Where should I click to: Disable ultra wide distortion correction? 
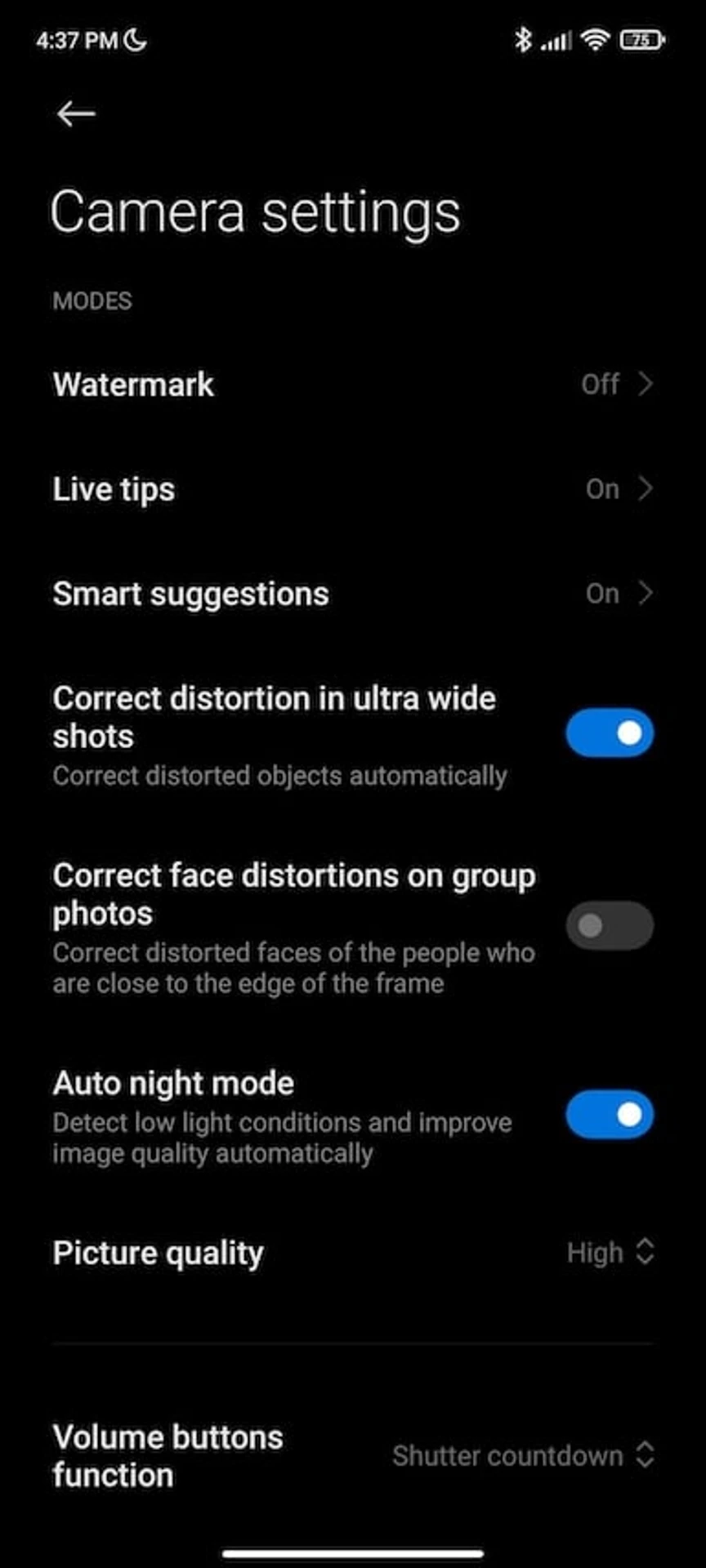click(x=610, y=733)
